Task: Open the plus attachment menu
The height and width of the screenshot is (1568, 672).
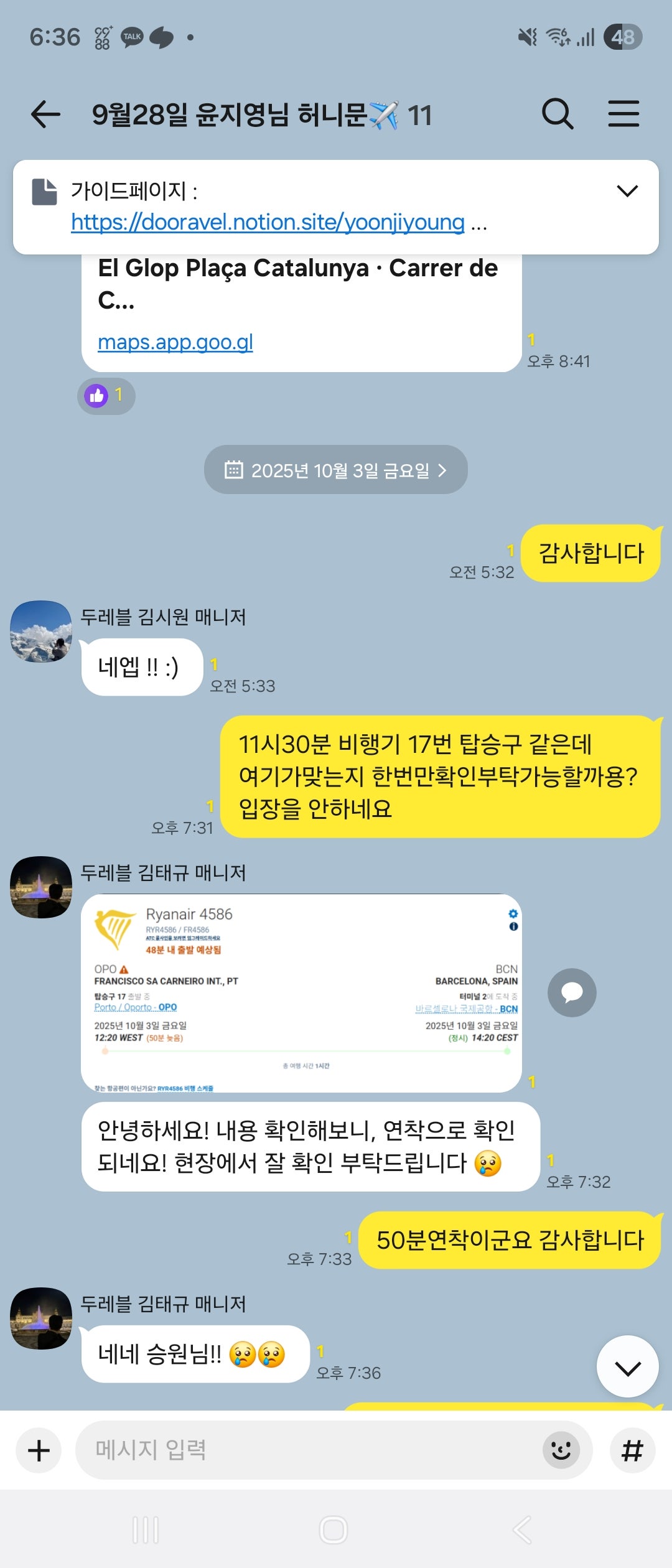Action: pyautogui.click(x=39, y=1450)
